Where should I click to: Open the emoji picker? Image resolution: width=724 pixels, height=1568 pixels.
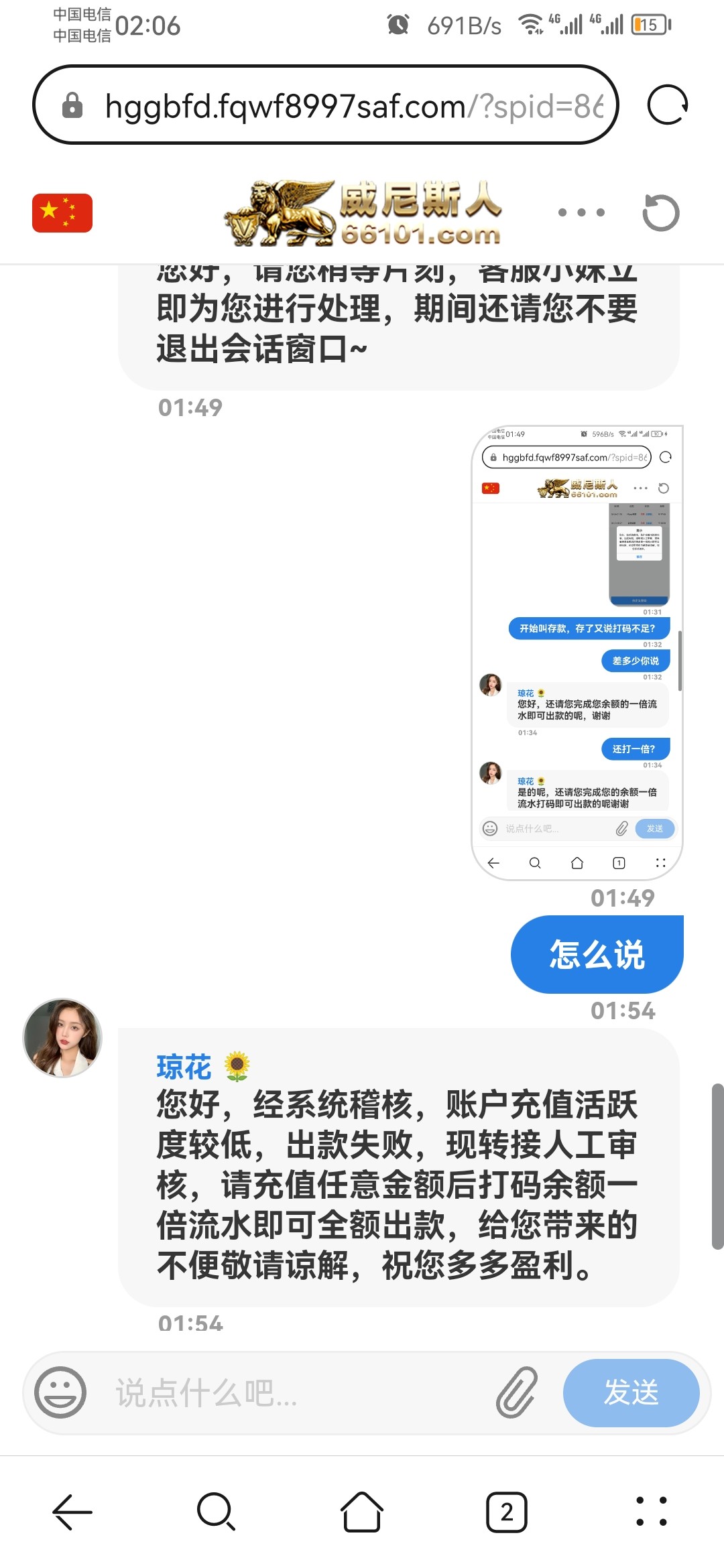tap(60, 1392)
